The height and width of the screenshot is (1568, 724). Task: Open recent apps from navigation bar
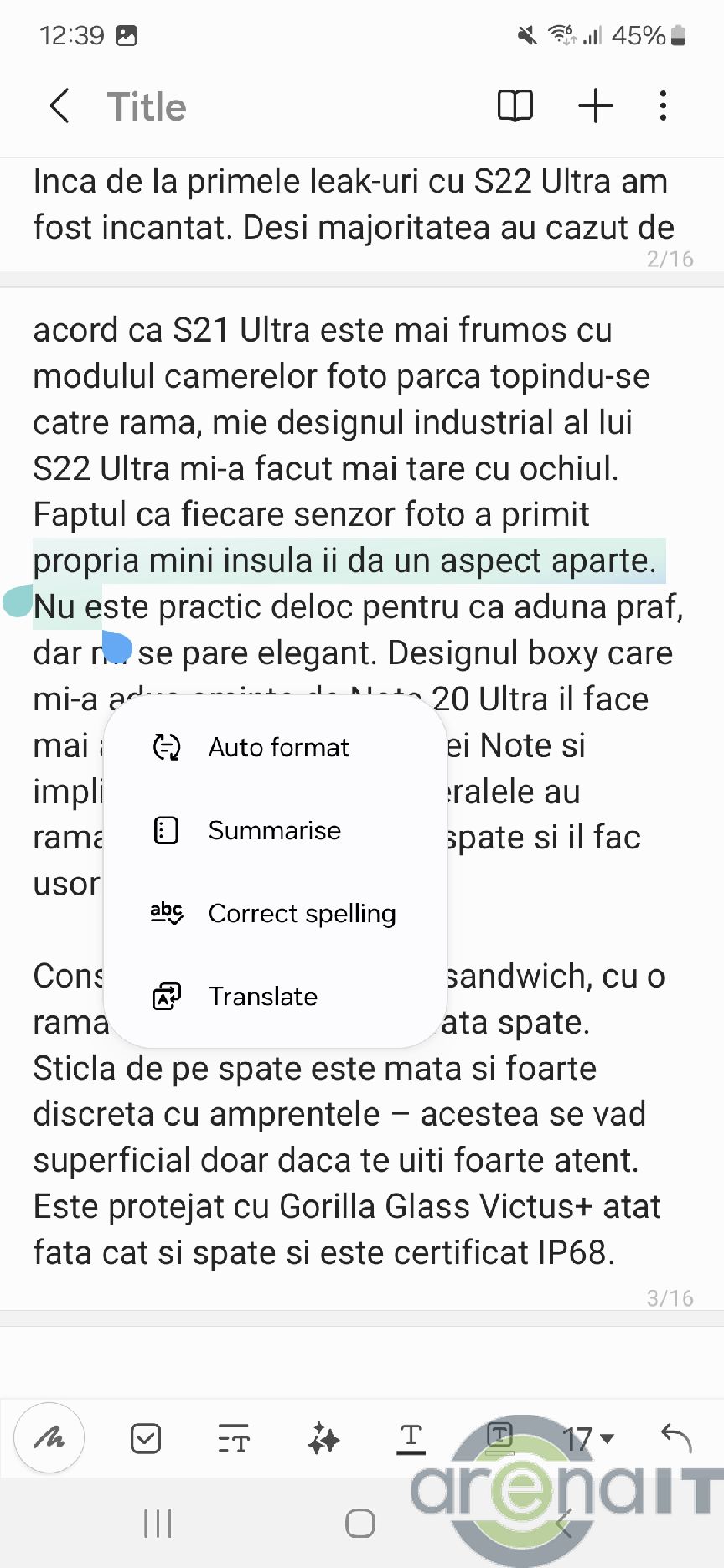(158, 1524)
